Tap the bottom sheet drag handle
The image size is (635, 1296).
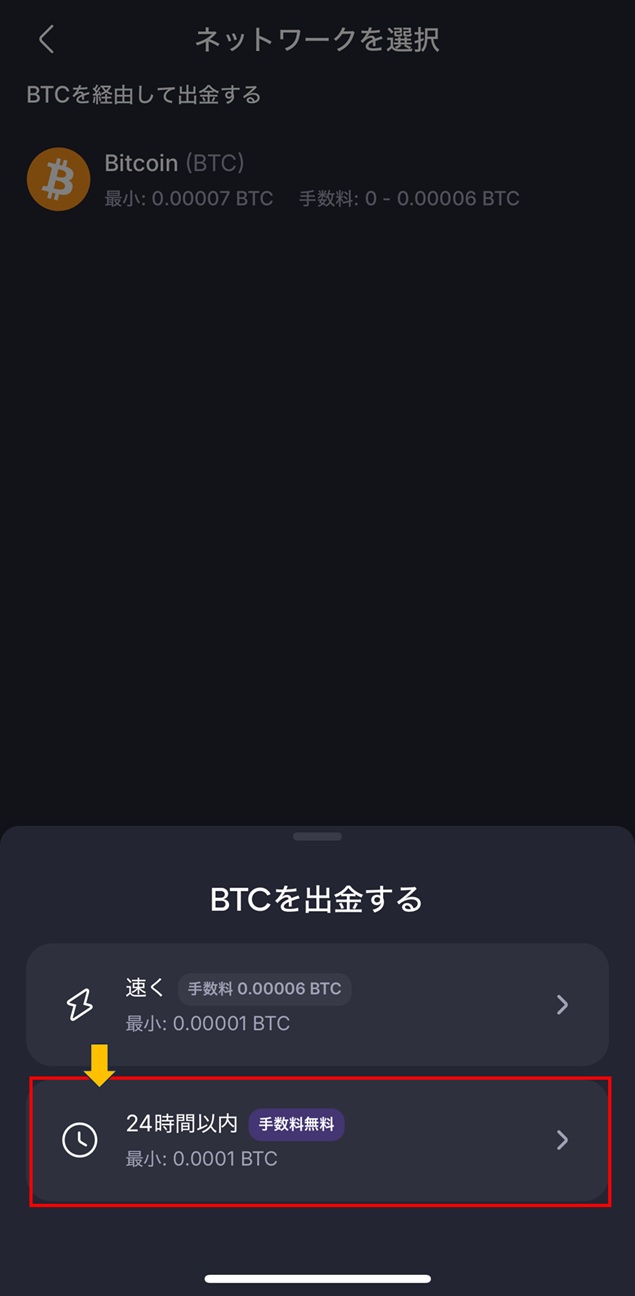pyautogui.click(x=317, y=836)
